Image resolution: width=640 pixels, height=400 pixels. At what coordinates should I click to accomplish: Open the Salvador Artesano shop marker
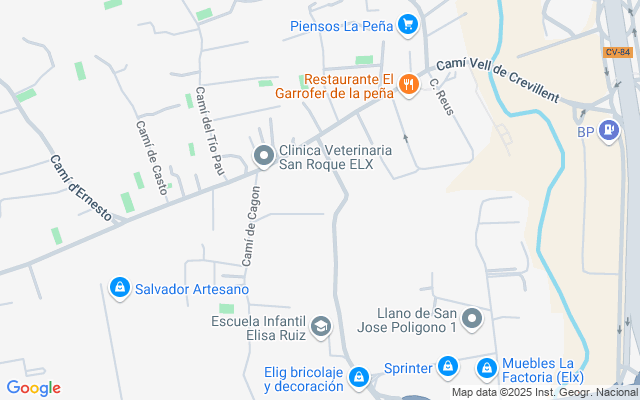(120, 288)
